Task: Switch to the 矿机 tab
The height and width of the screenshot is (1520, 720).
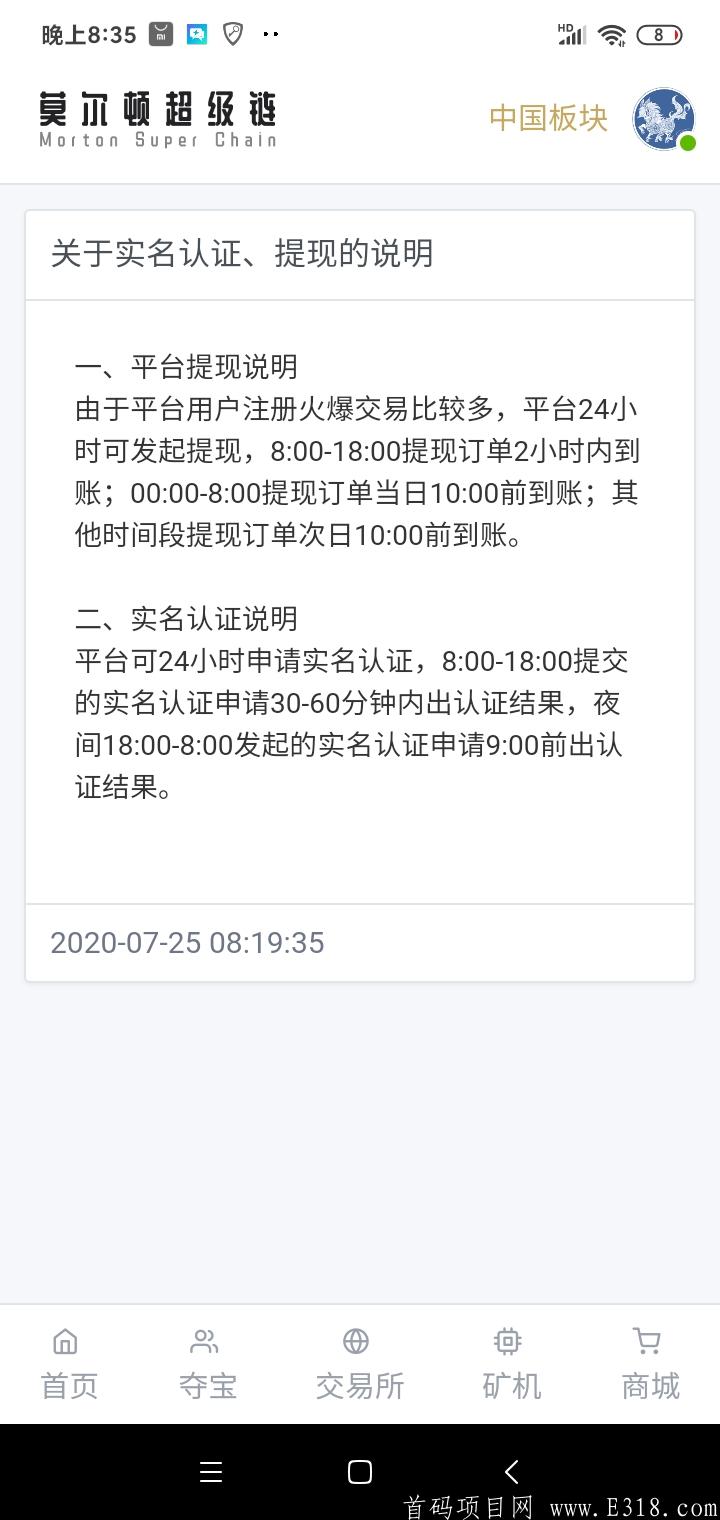Action: 511,1364
